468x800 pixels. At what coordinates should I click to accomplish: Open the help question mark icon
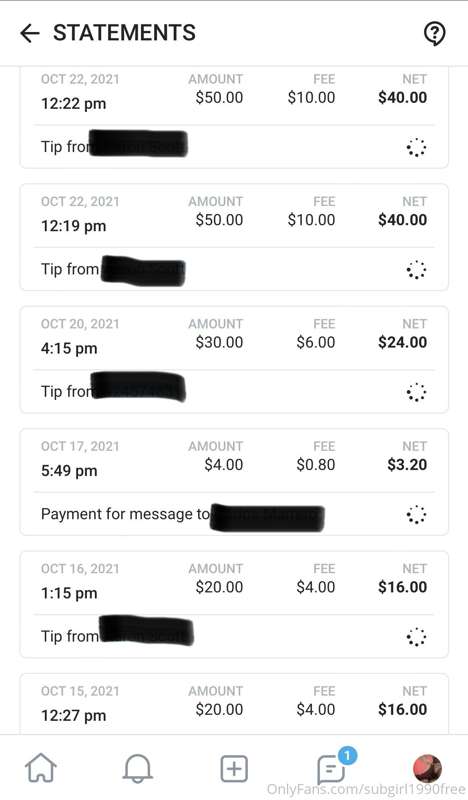[x=434, y=34]
